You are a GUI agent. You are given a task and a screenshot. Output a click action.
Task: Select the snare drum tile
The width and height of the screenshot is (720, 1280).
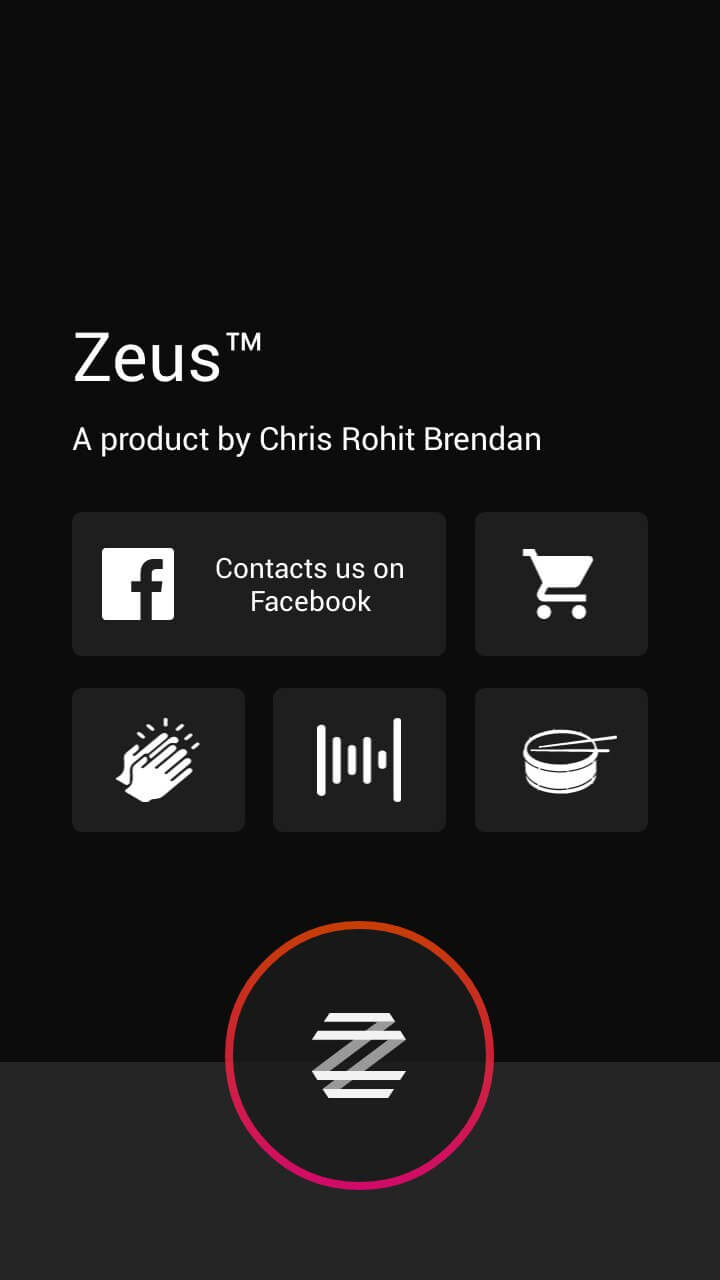pyautogui.click(x=561, y=760)
